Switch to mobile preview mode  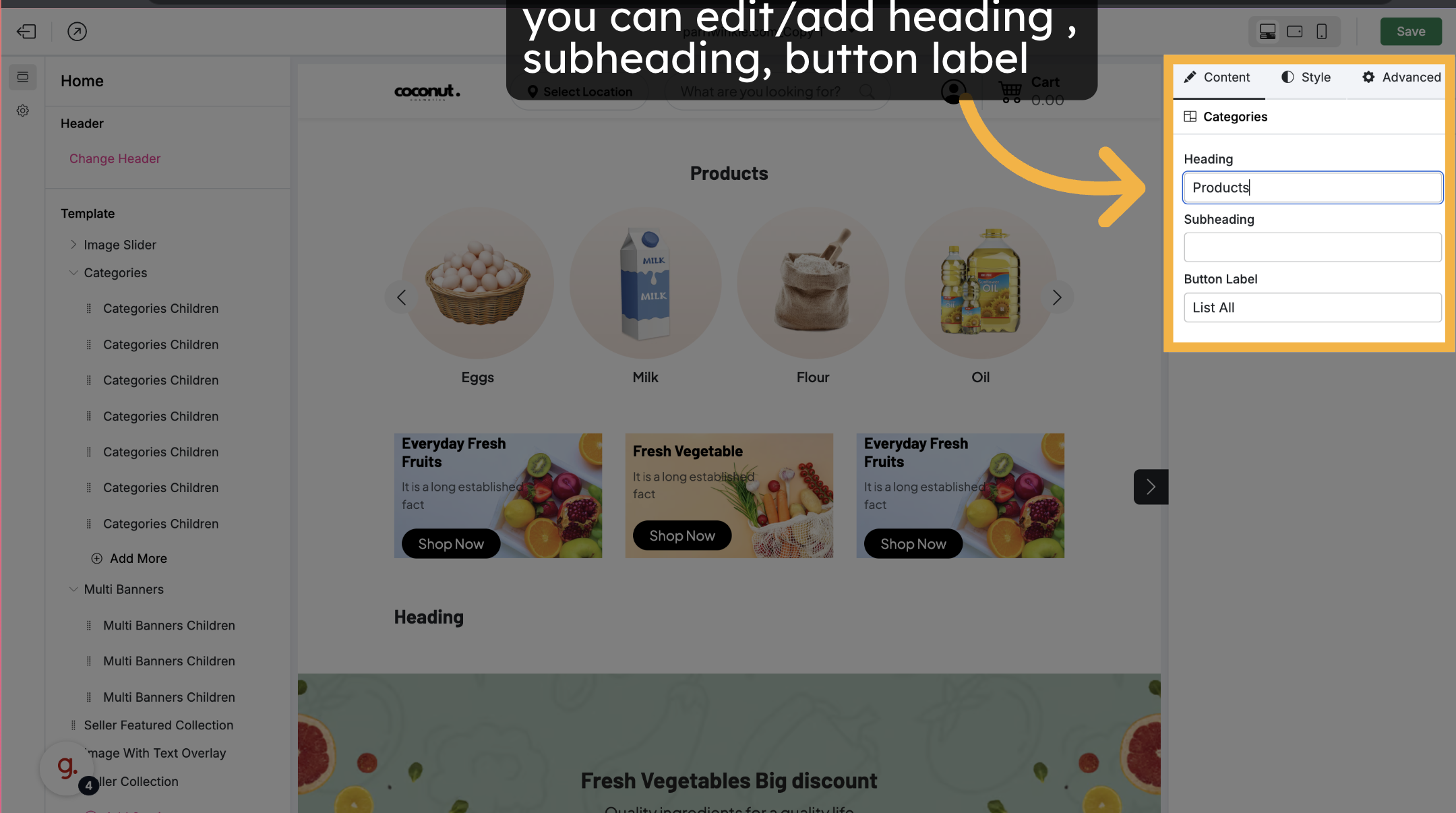click(1321, 32)
